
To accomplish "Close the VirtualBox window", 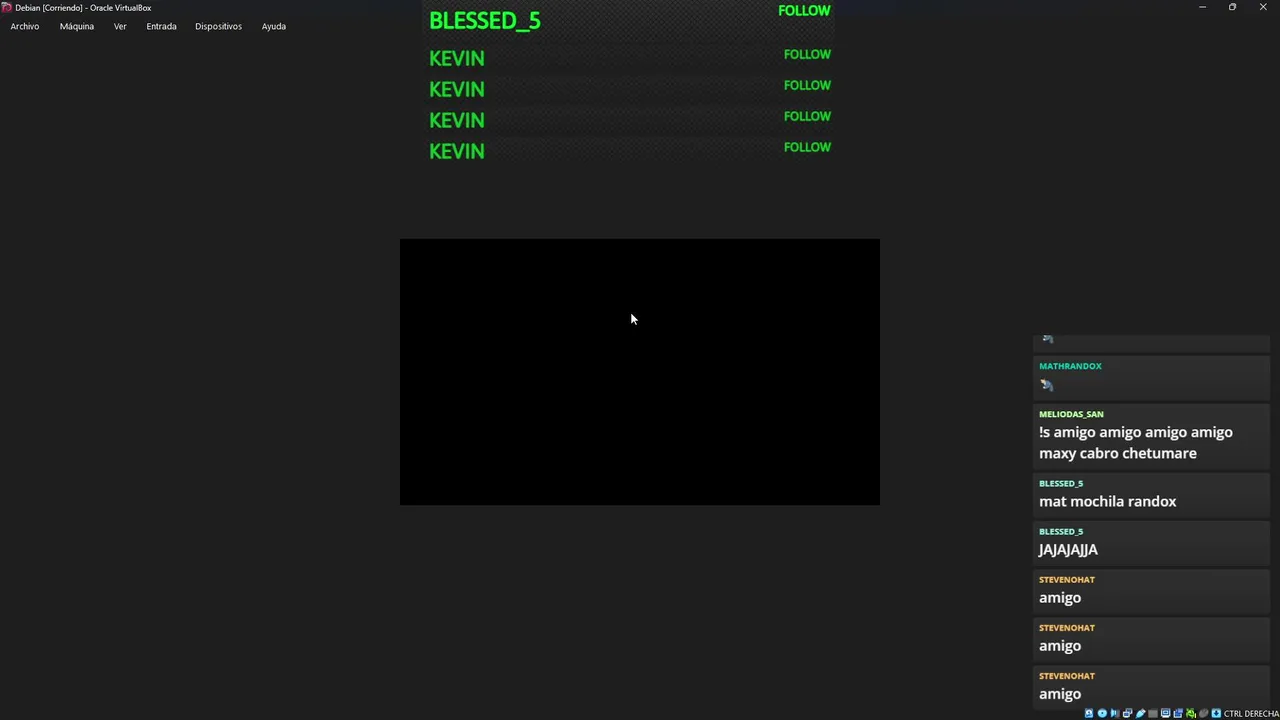I will pyautogui.click(x=1263, y=7).
